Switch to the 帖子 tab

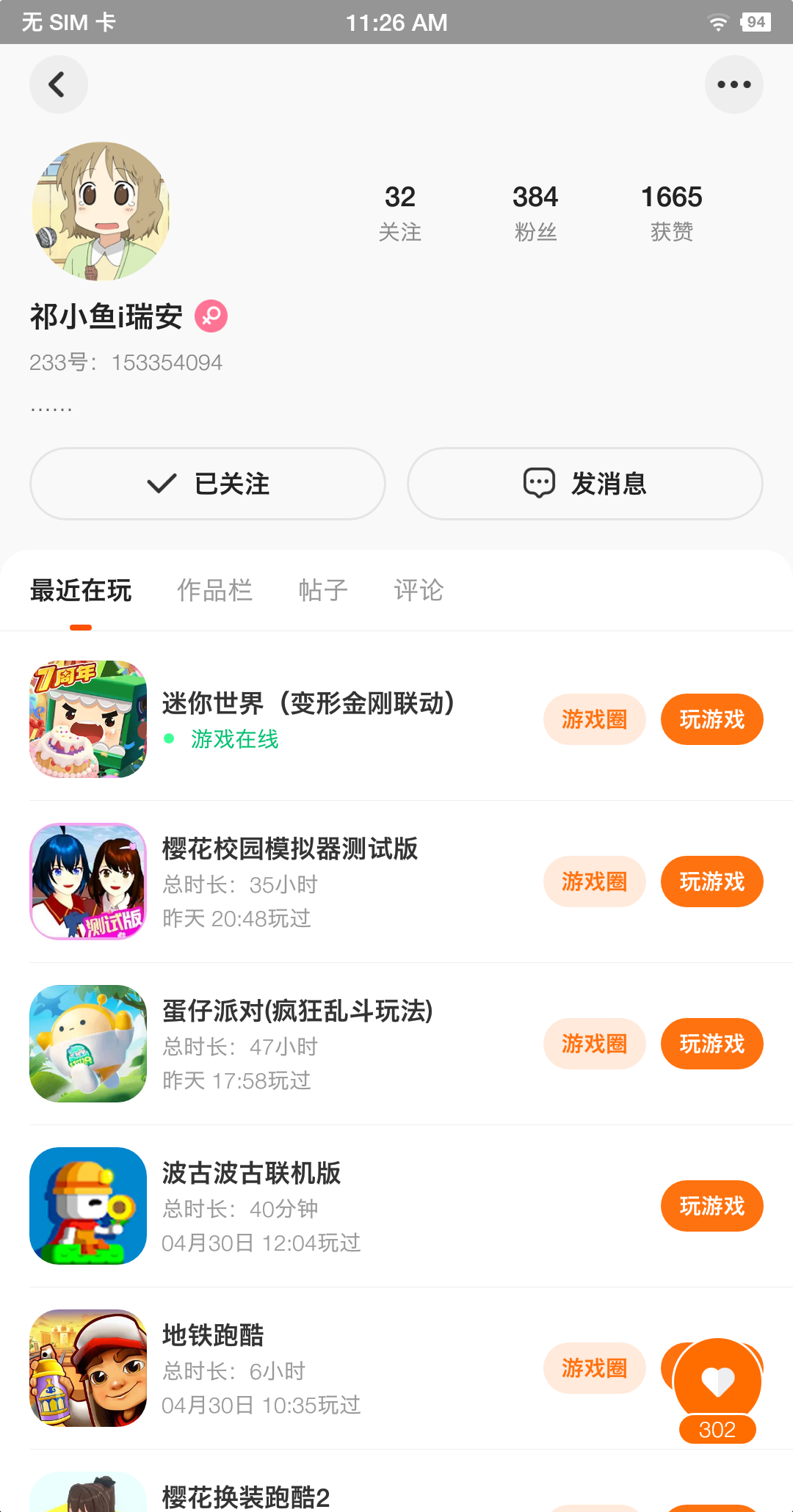click(x=323, y=590)
